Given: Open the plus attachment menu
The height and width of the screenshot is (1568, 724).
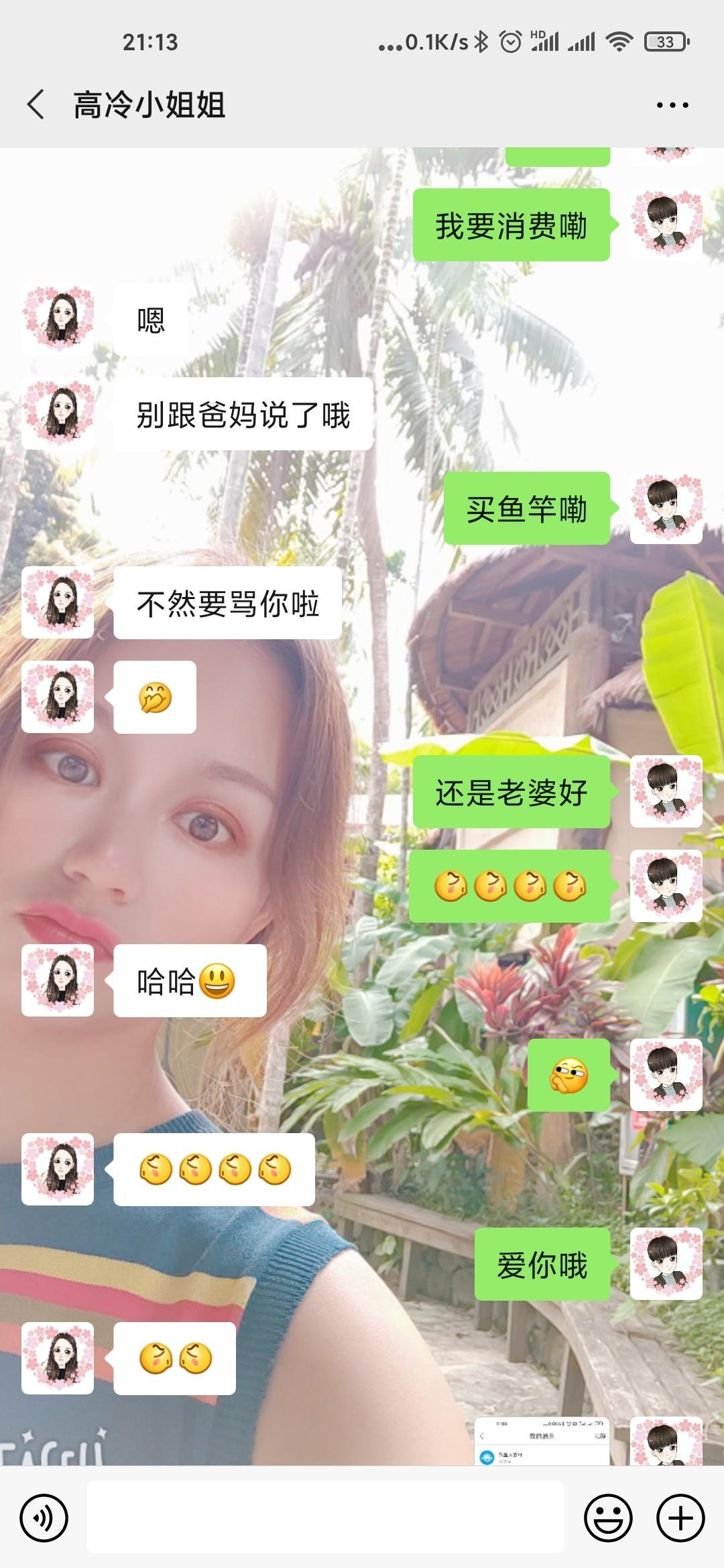Looking at the screenshot, I should 680,1518.
